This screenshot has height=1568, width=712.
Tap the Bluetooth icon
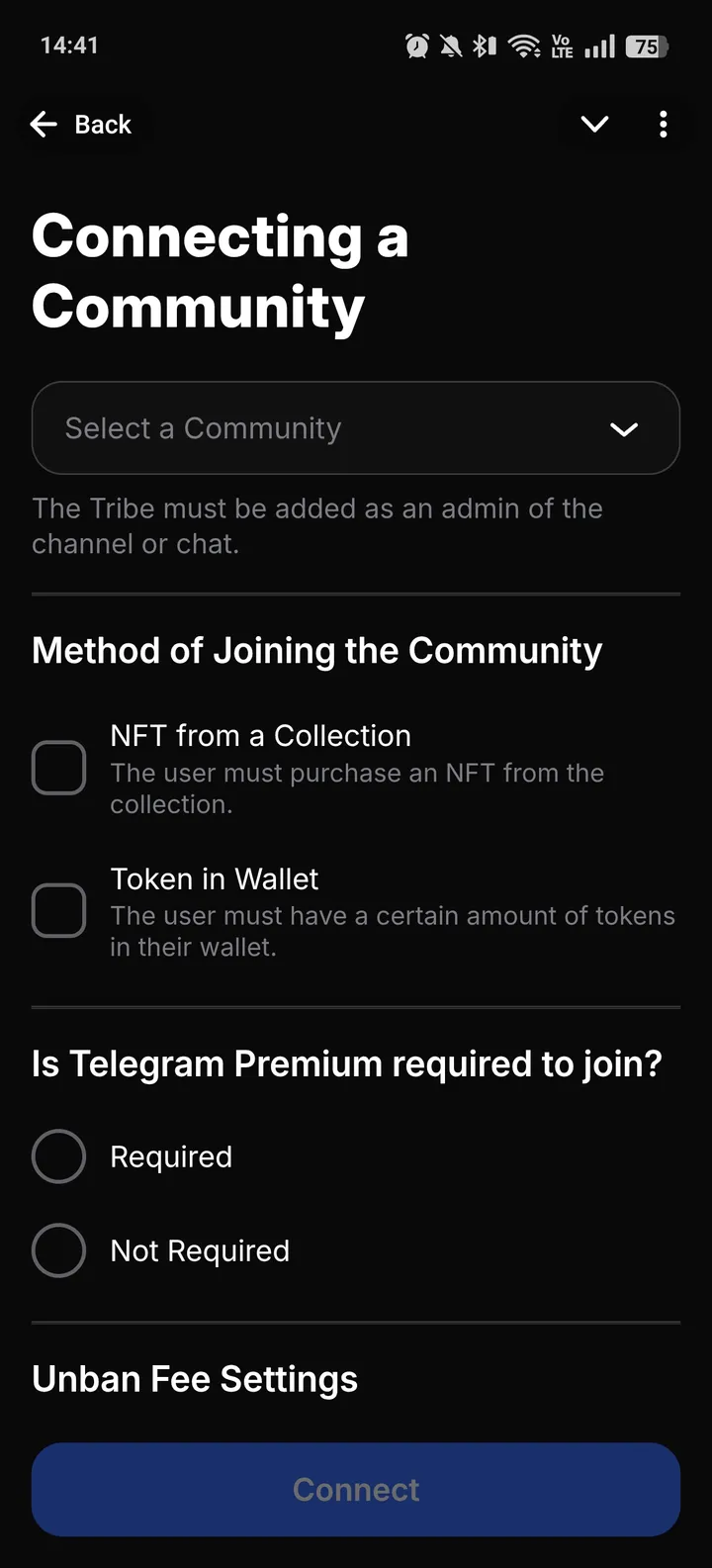coord(483,45)
